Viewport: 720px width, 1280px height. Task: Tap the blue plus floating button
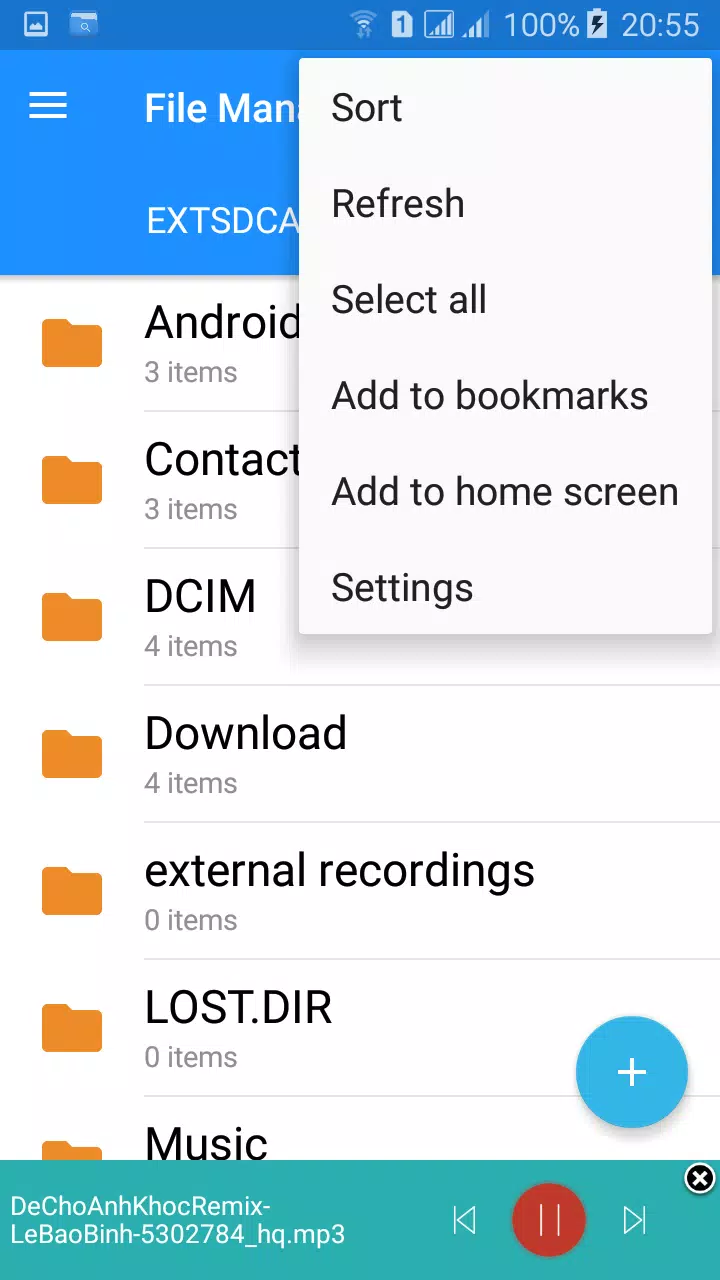tap(632, 1072)
